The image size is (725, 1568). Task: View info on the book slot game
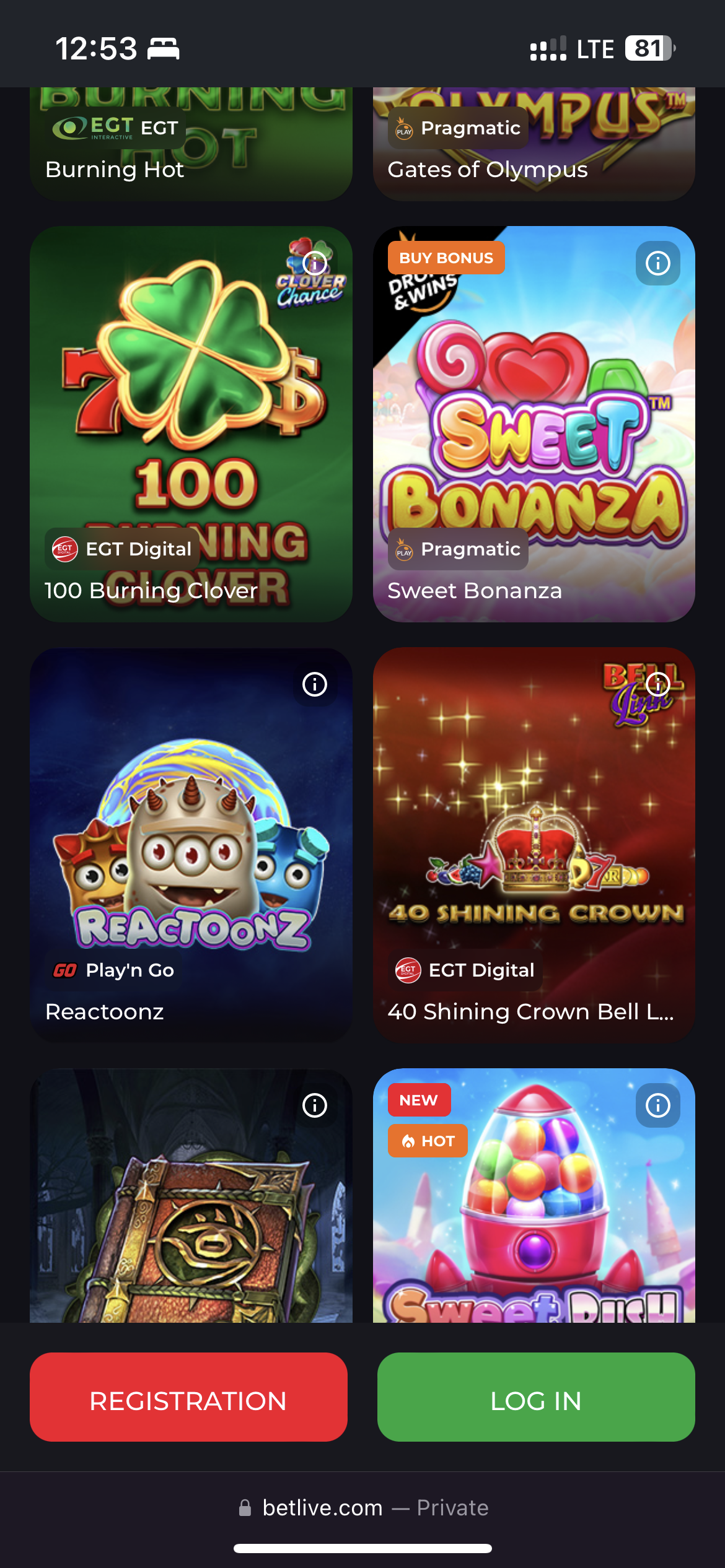315,1105
